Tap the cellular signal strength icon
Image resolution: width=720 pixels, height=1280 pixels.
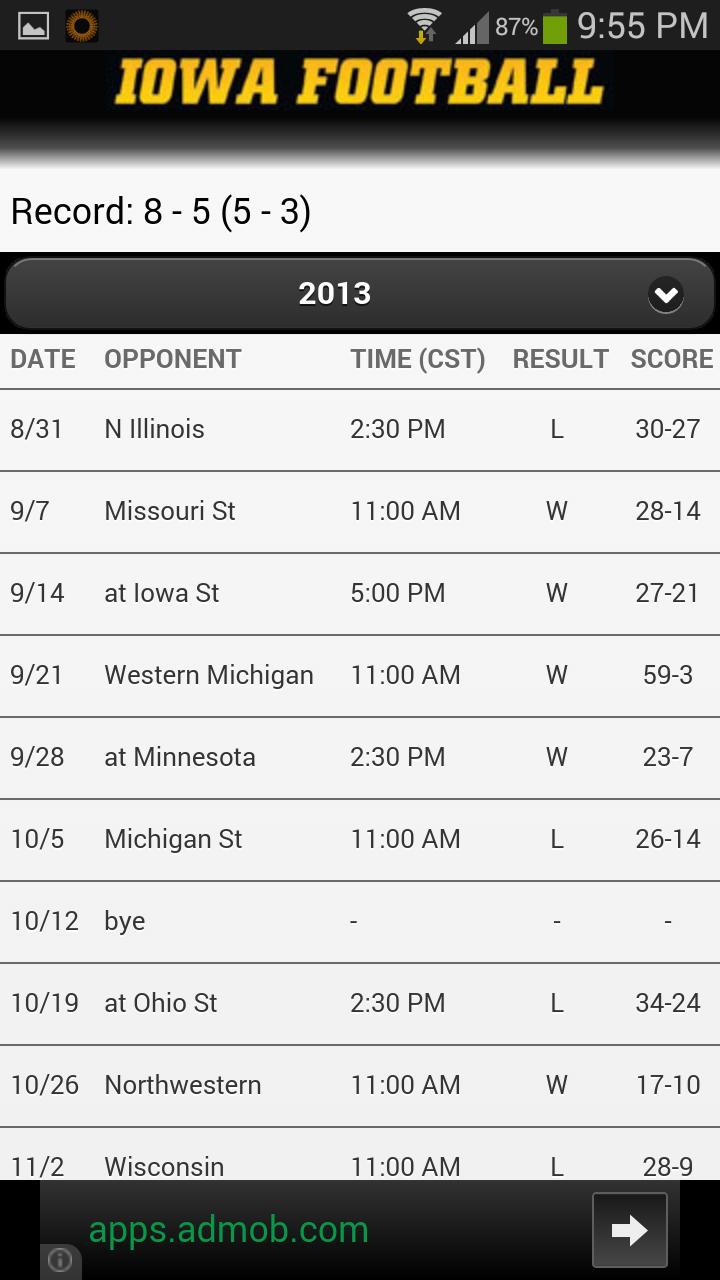(x=466, y=27)
